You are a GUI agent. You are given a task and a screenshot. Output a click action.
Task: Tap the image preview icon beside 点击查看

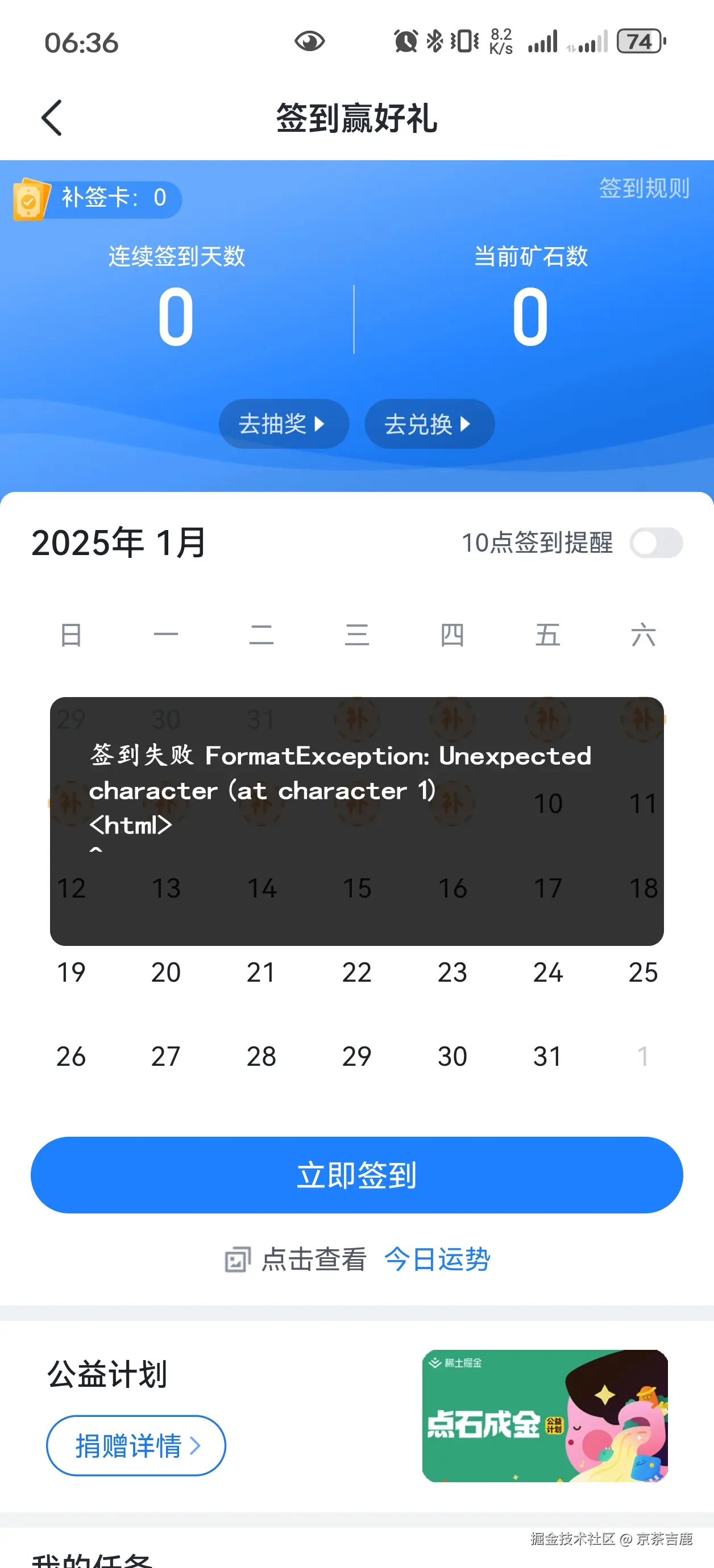(238, 1259)
